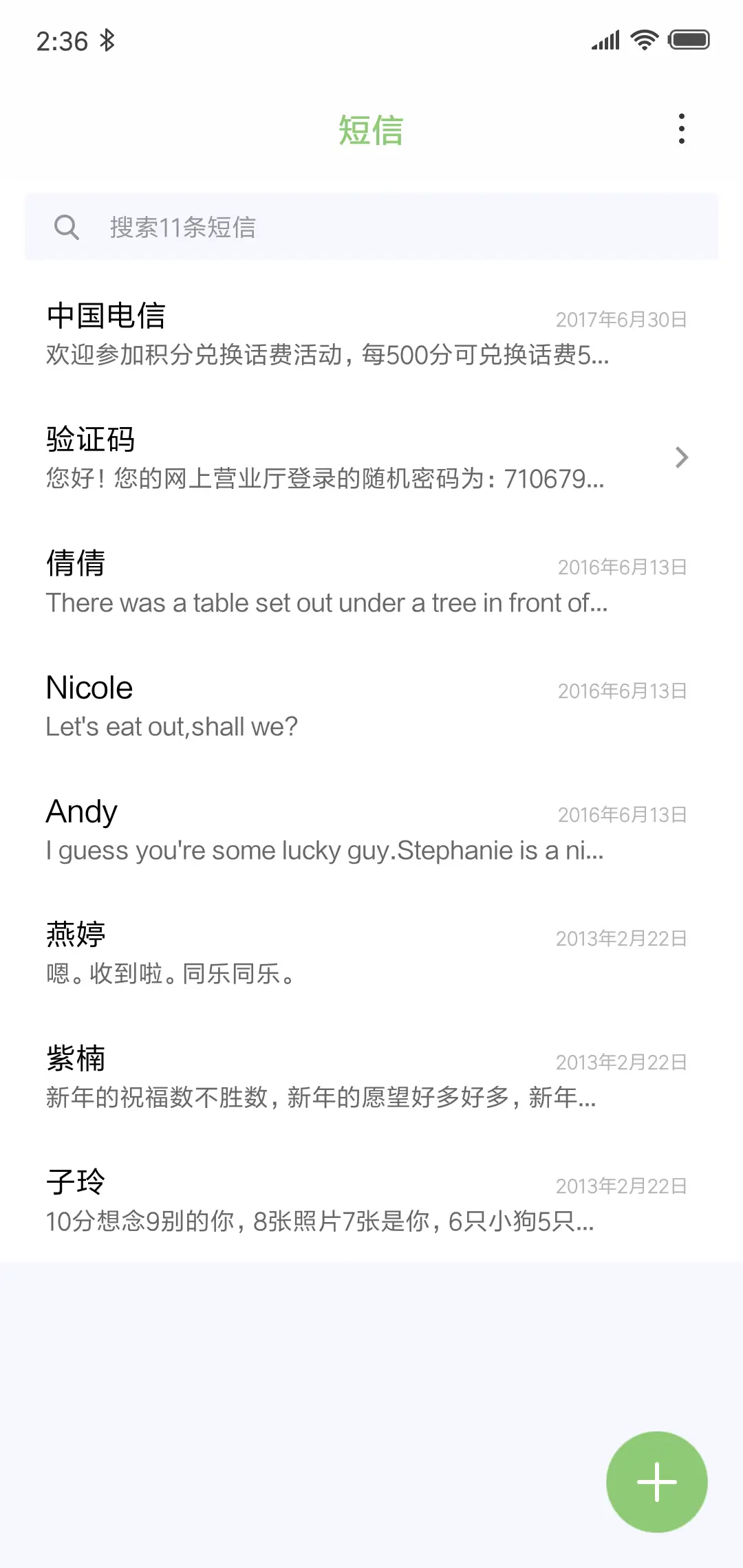Expand the 验证码 conversation via its chevron

tap(680, 457)
